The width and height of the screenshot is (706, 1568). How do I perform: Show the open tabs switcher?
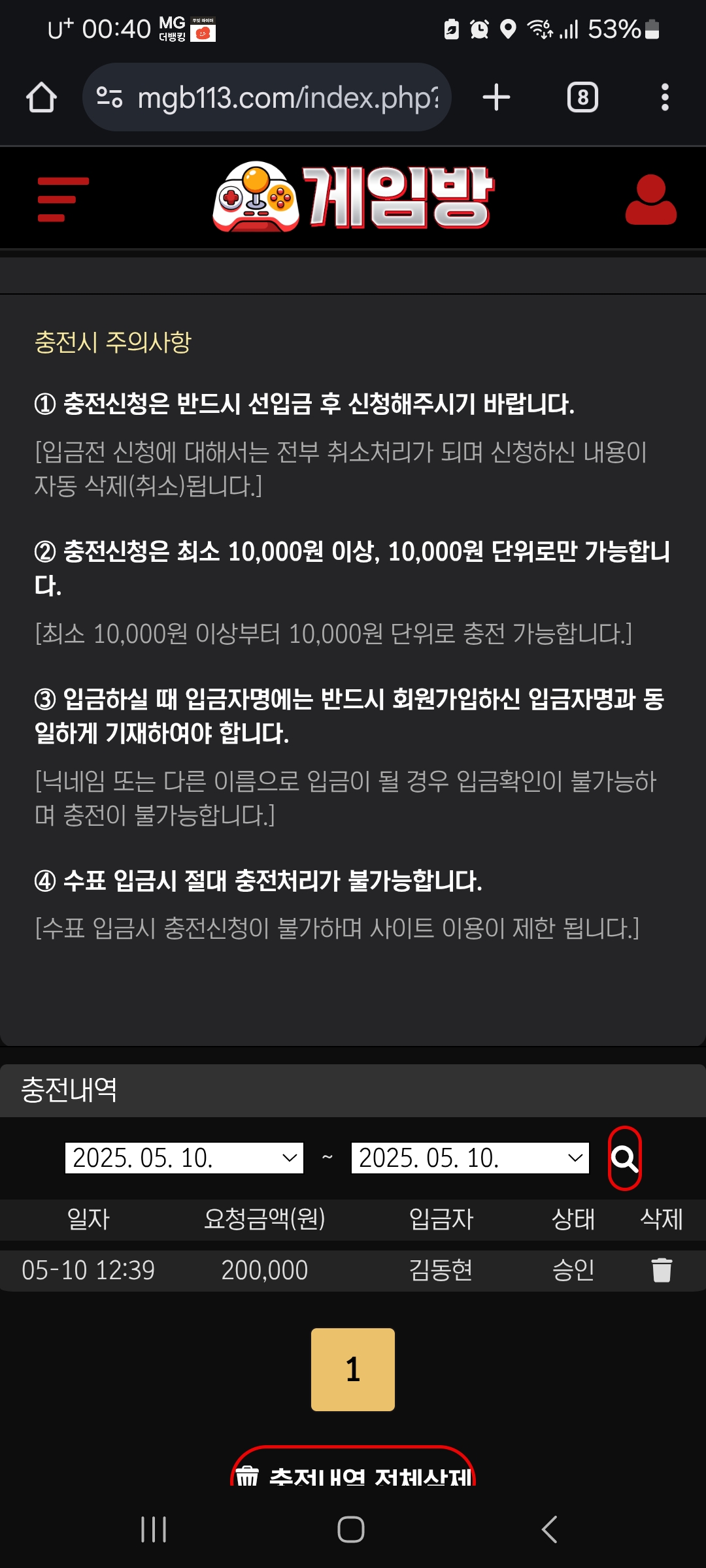point(582,97)
